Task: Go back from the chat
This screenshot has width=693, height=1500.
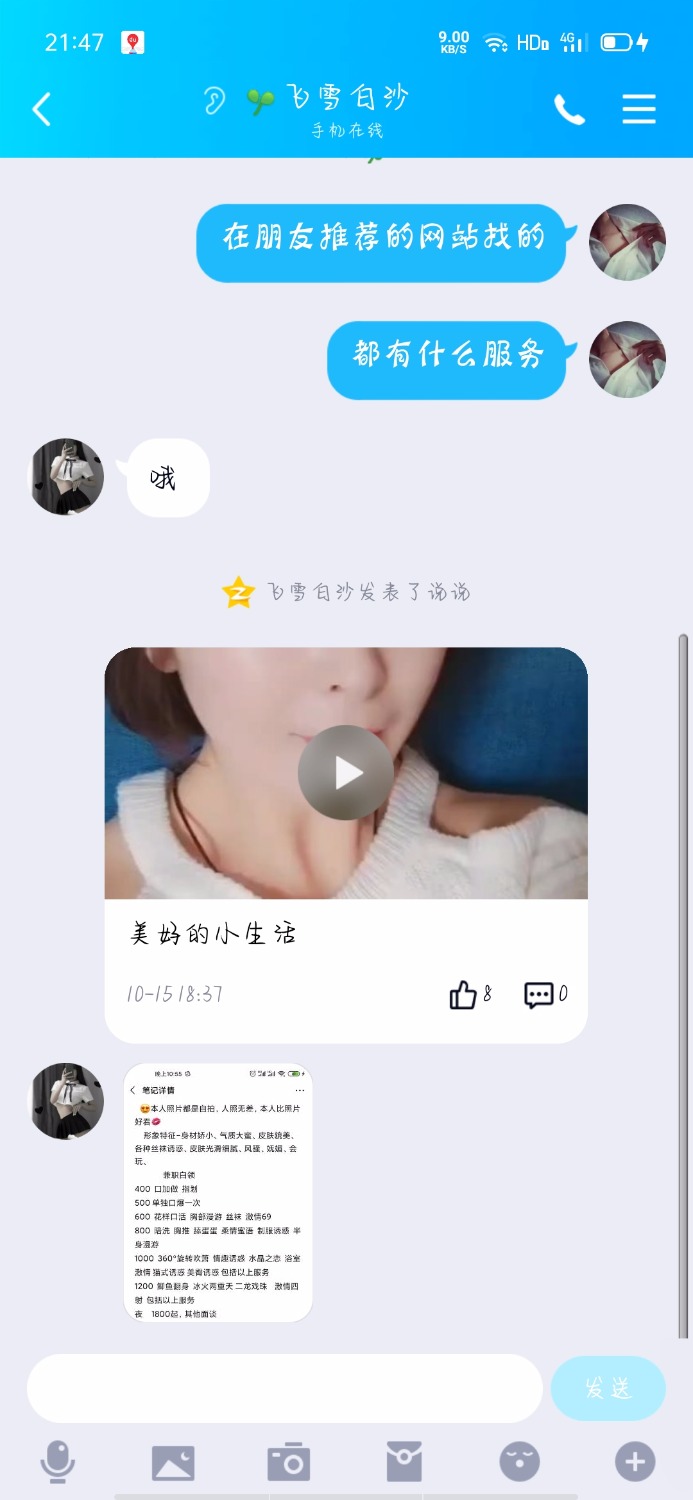Action: (42, 109)
